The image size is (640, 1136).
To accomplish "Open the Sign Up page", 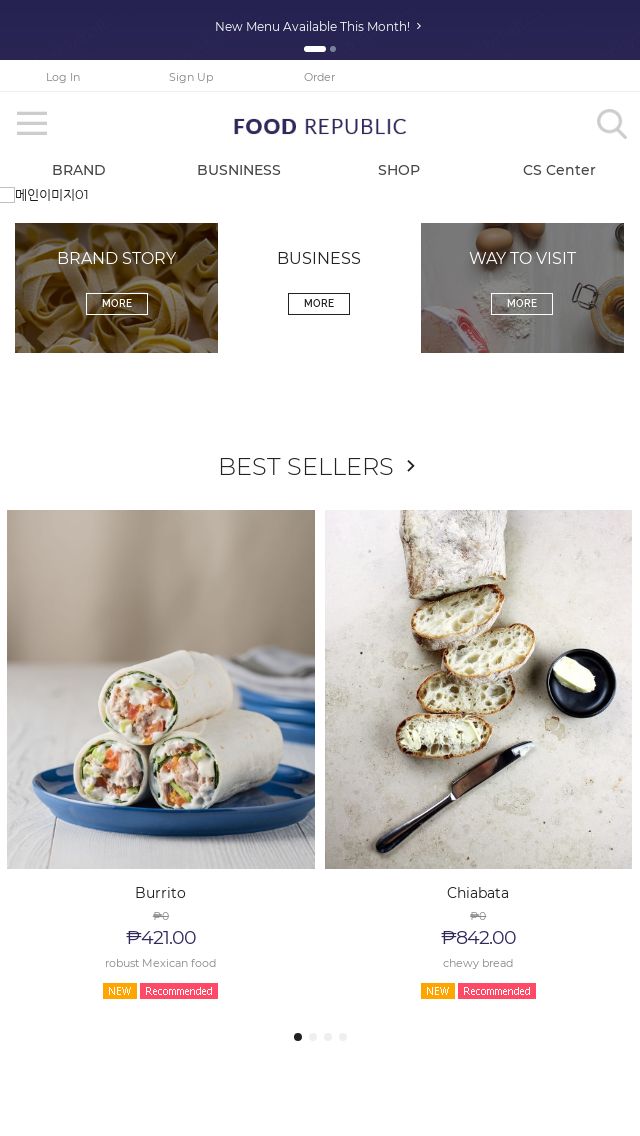I will 191,77.
